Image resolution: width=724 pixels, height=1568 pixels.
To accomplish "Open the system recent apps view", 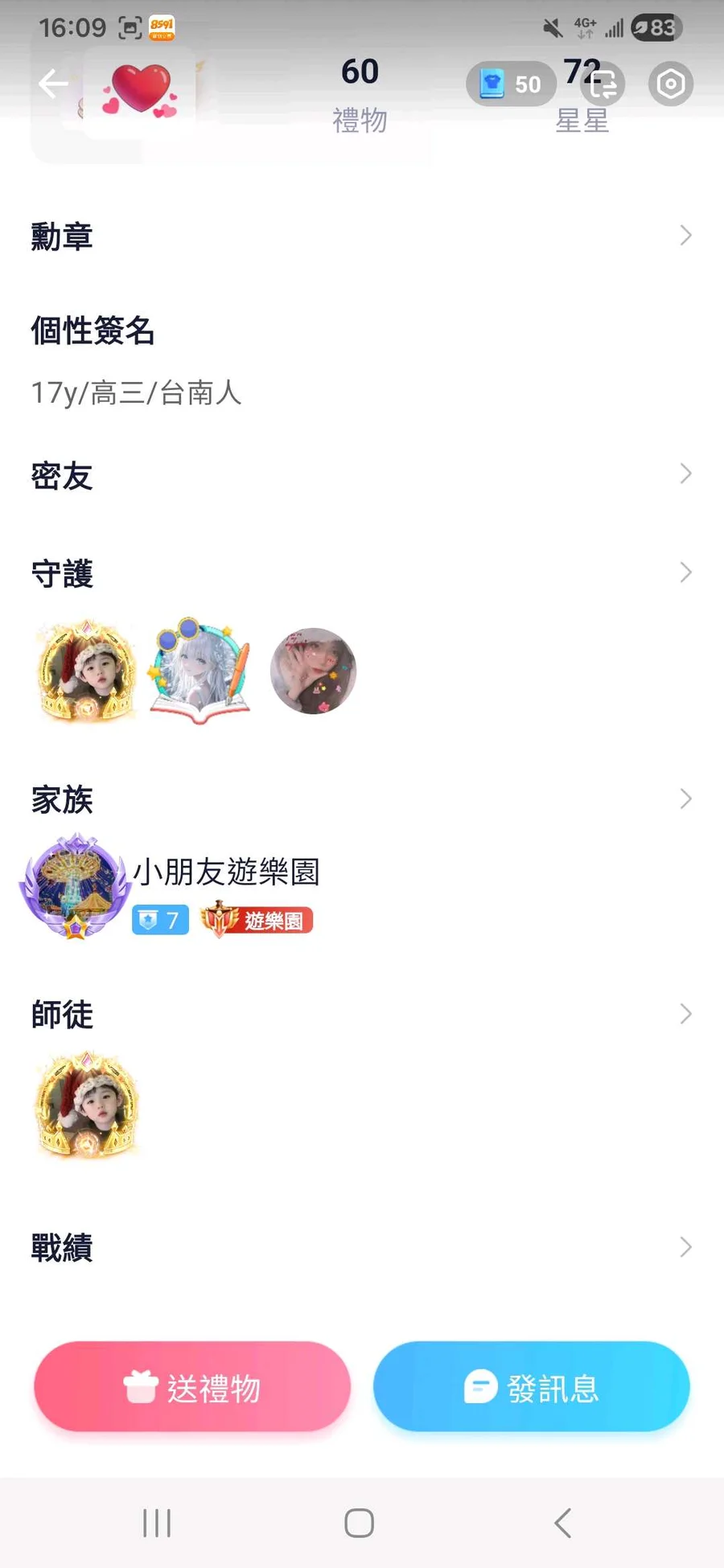I will click(157, 1522).
